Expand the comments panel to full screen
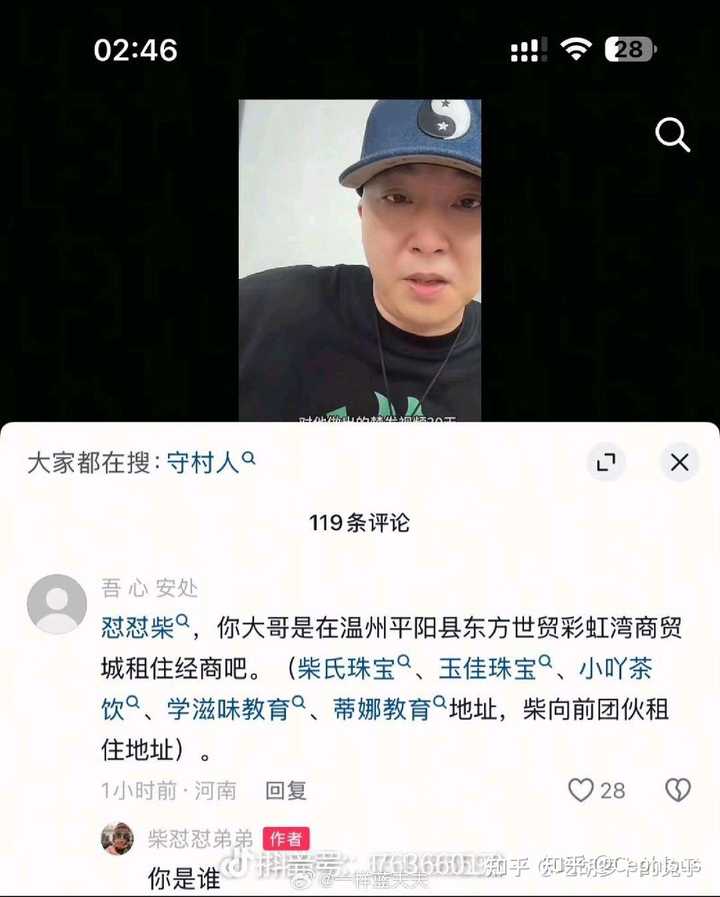Viewport: 720px width, 897px height. [x=605, y=462]
